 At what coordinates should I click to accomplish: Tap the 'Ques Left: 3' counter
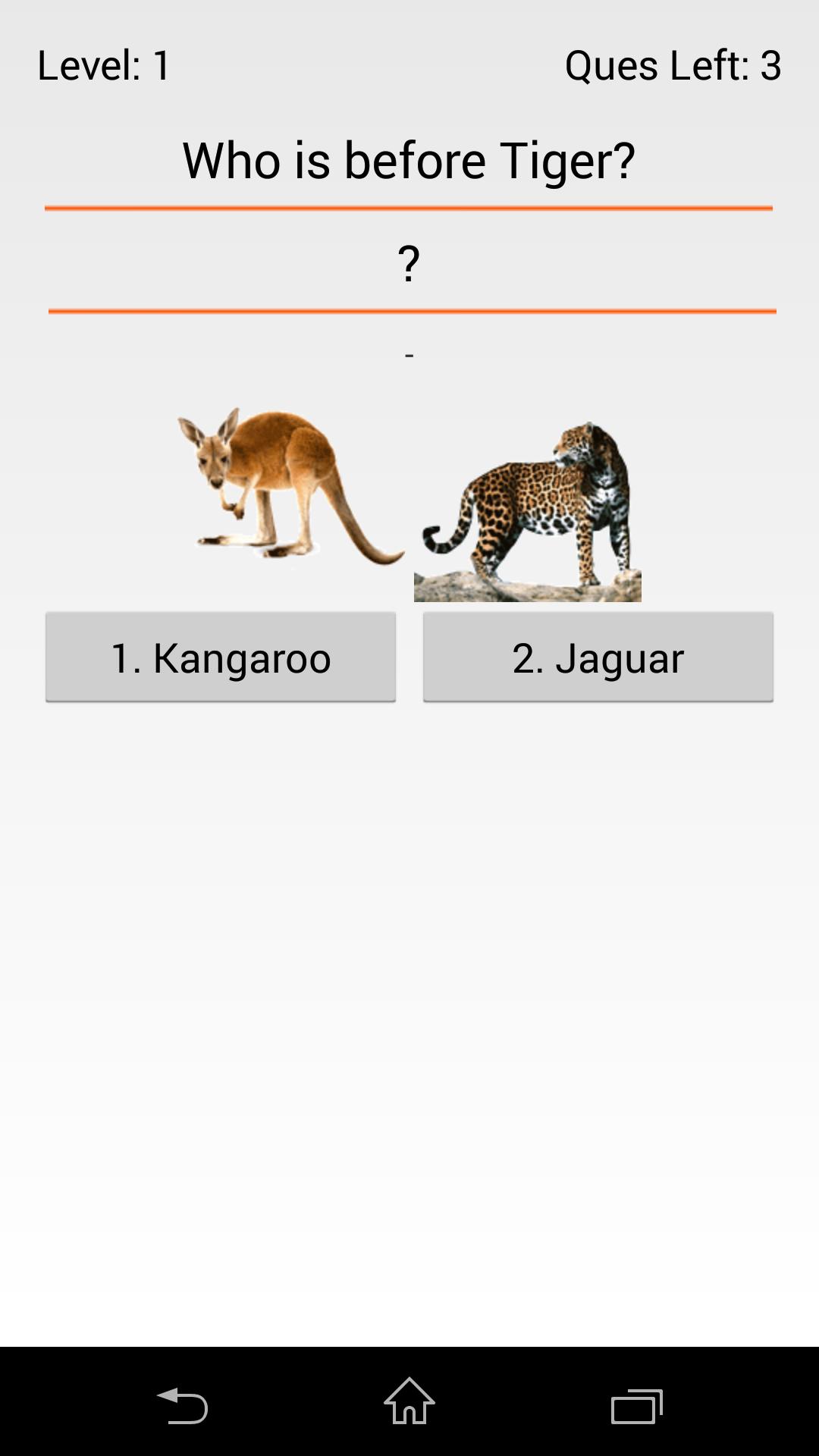[673, 66]
